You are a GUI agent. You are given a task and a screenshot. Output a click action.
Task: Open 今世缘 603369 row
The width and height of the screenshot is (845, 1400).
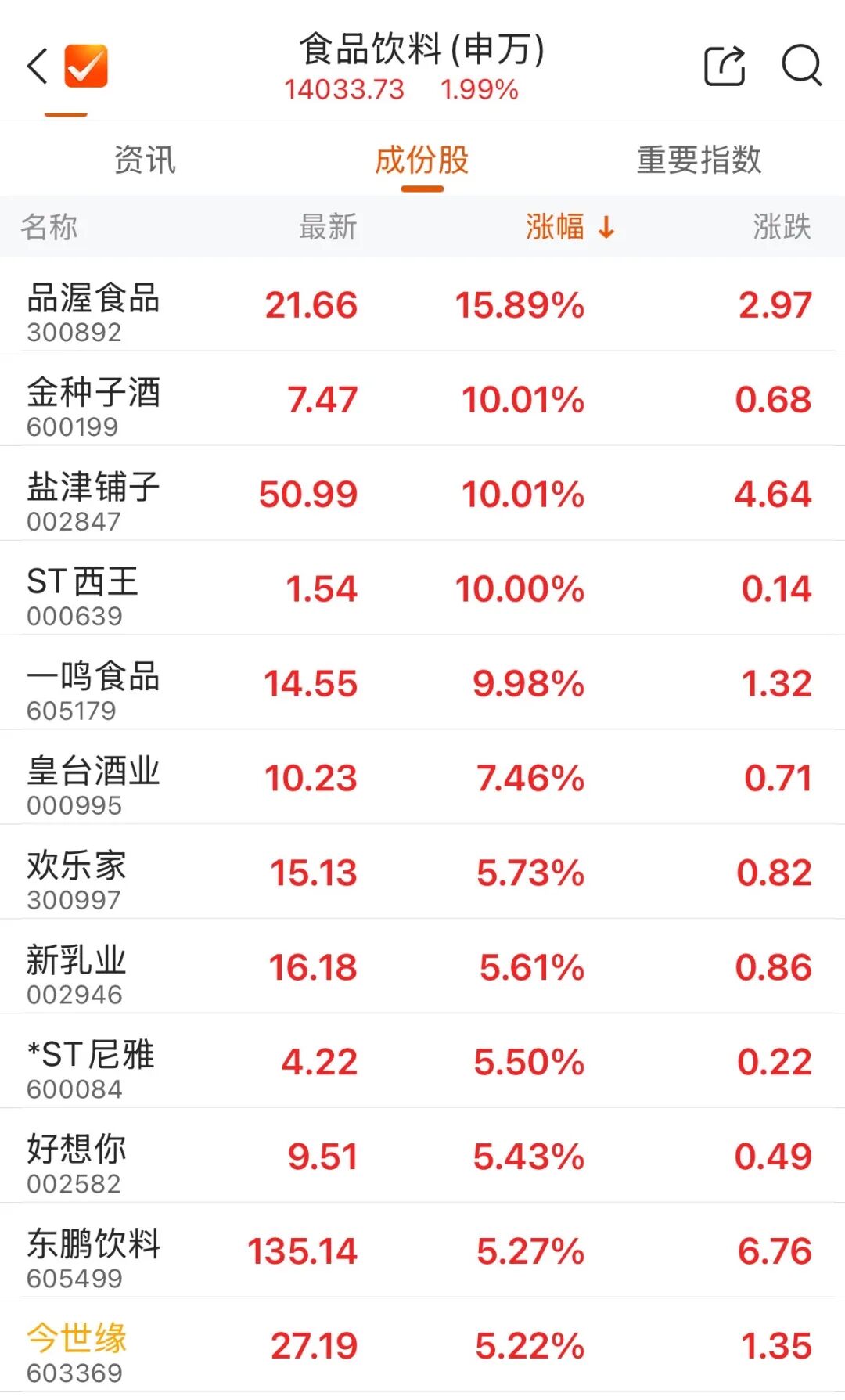(422, 1345)
